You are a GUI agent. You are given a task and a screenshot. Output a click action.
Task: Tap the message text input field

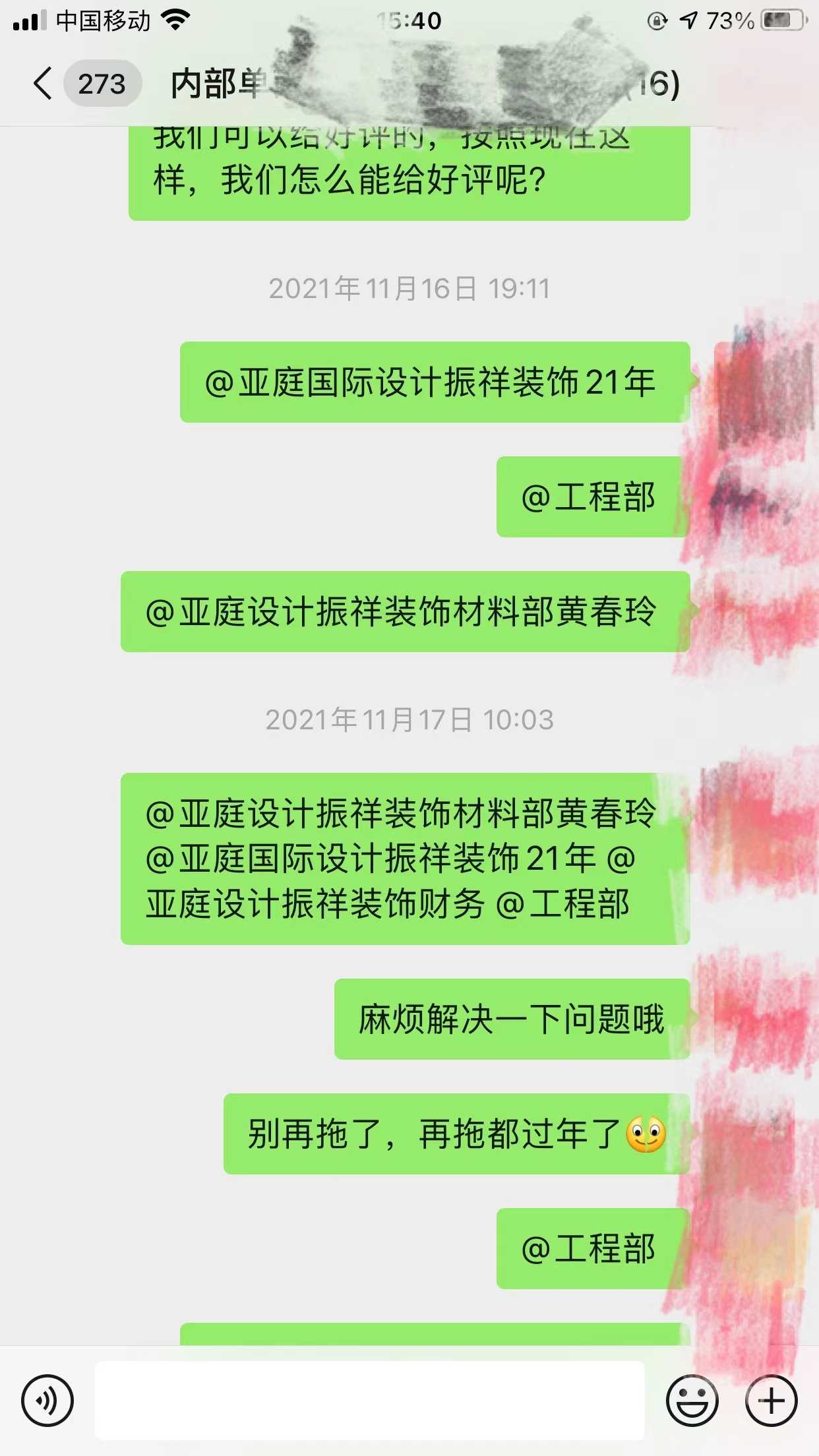pos(369,1400)
